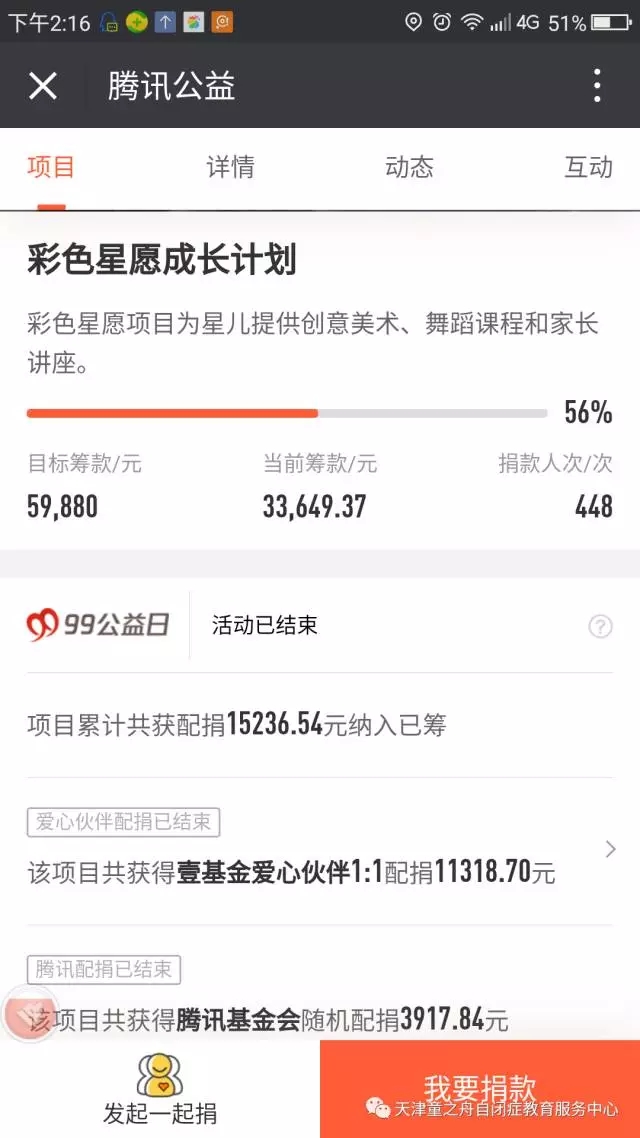Viewport: 640px width, 1138px height.
Task: Tap 发起一起捐 to start group donation
Action: 160,1090
